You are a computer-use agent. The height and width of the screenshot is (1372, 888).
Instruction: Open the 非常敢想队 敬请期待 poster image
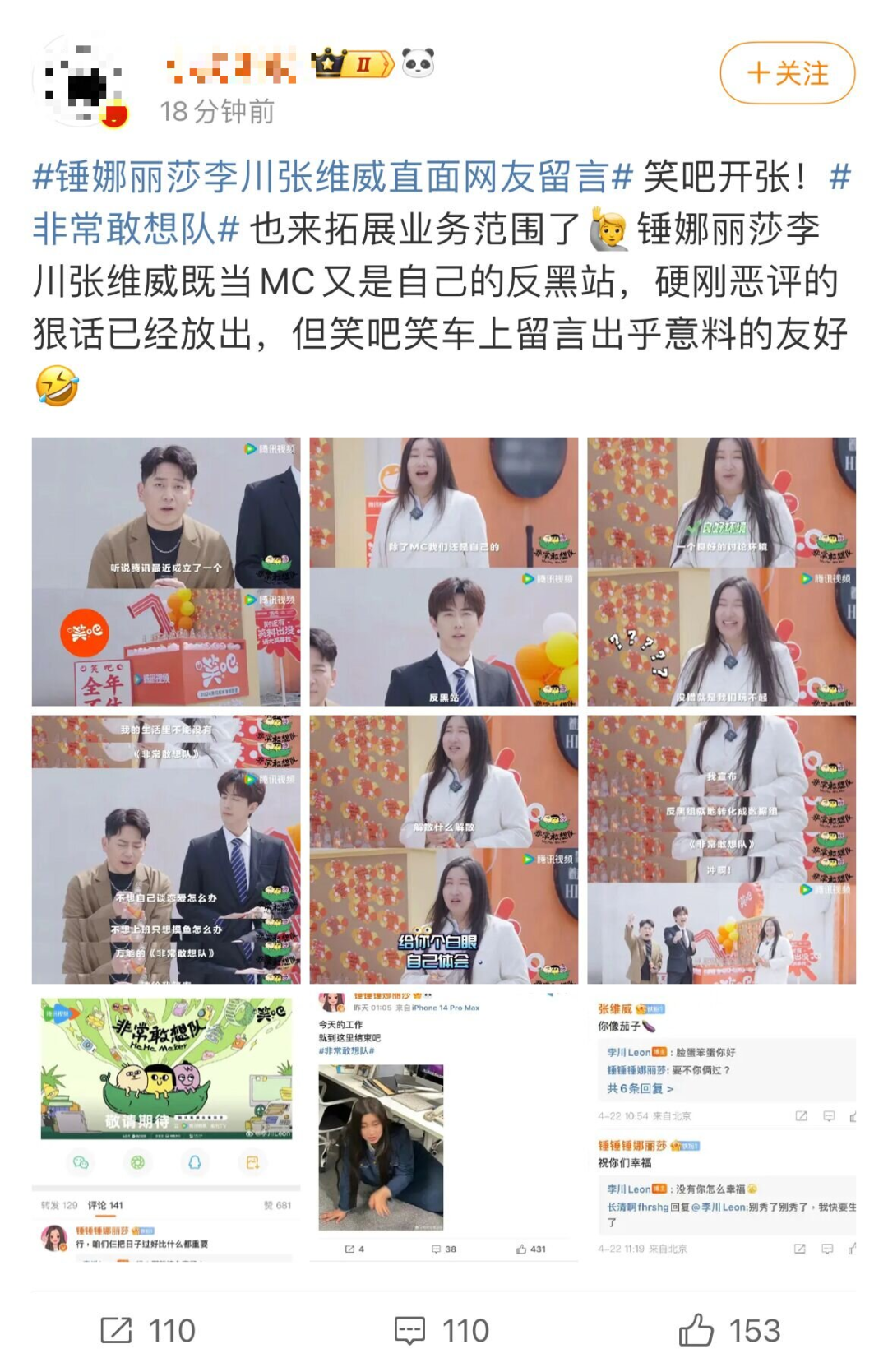pyautogui.click(x=166, y=1127)
